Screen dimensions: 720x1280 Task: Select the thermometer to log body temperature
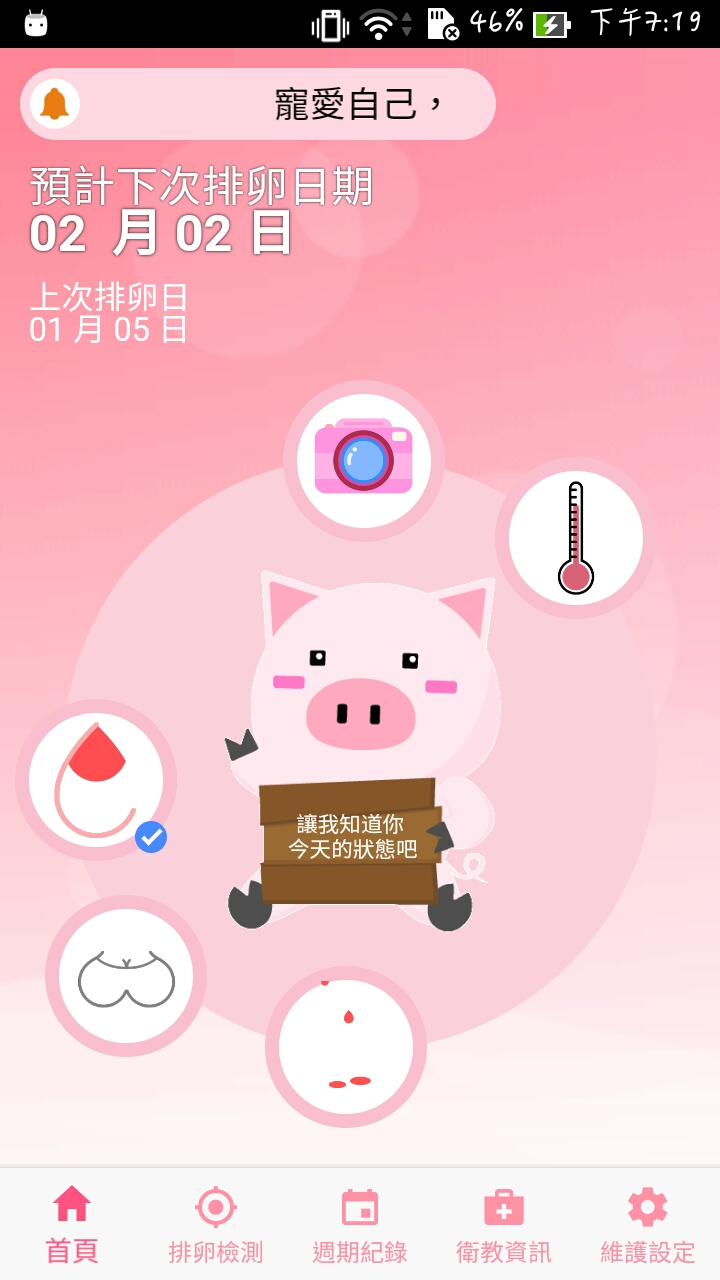(573, 538)
